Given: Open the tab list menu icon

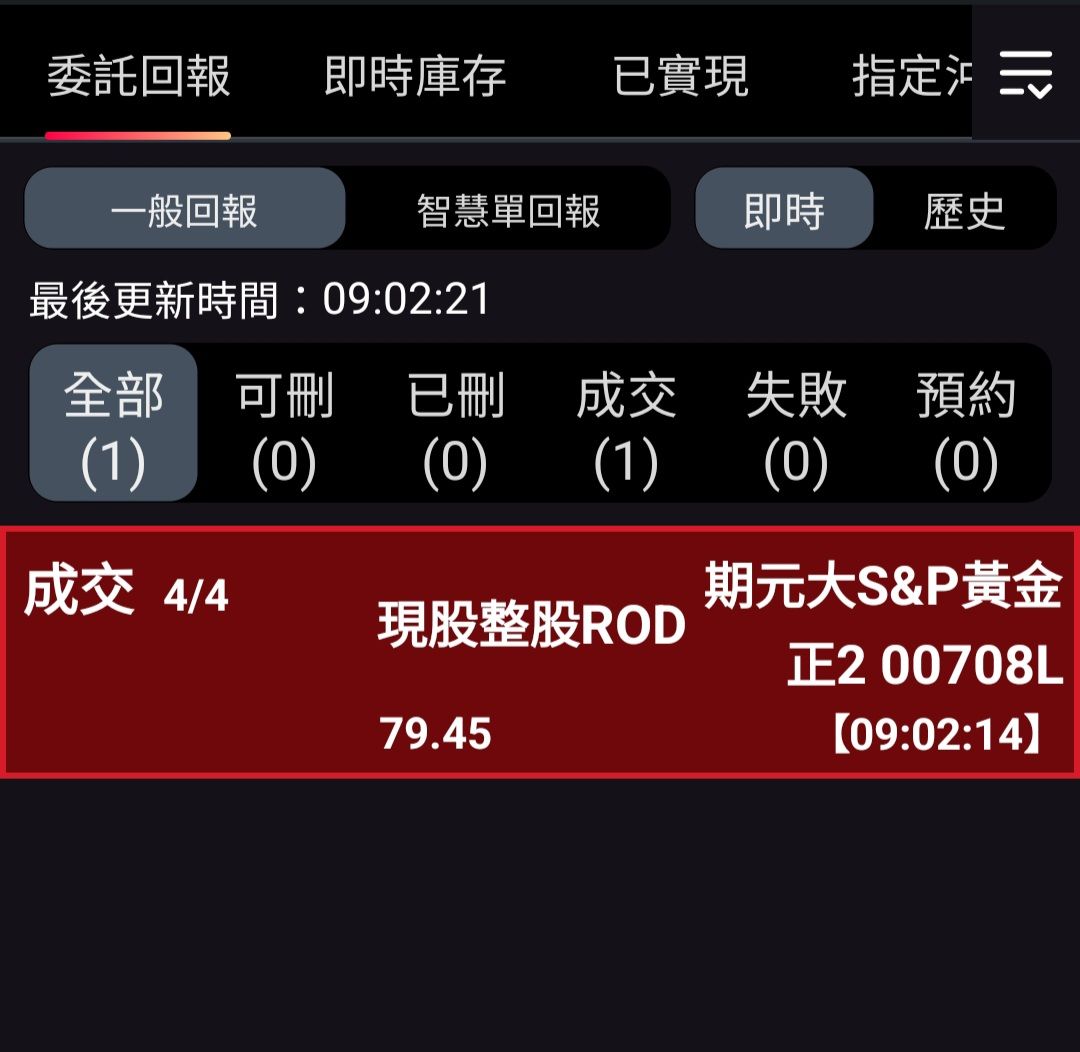Looking at the screenshot, I should tap(1025, 74).
